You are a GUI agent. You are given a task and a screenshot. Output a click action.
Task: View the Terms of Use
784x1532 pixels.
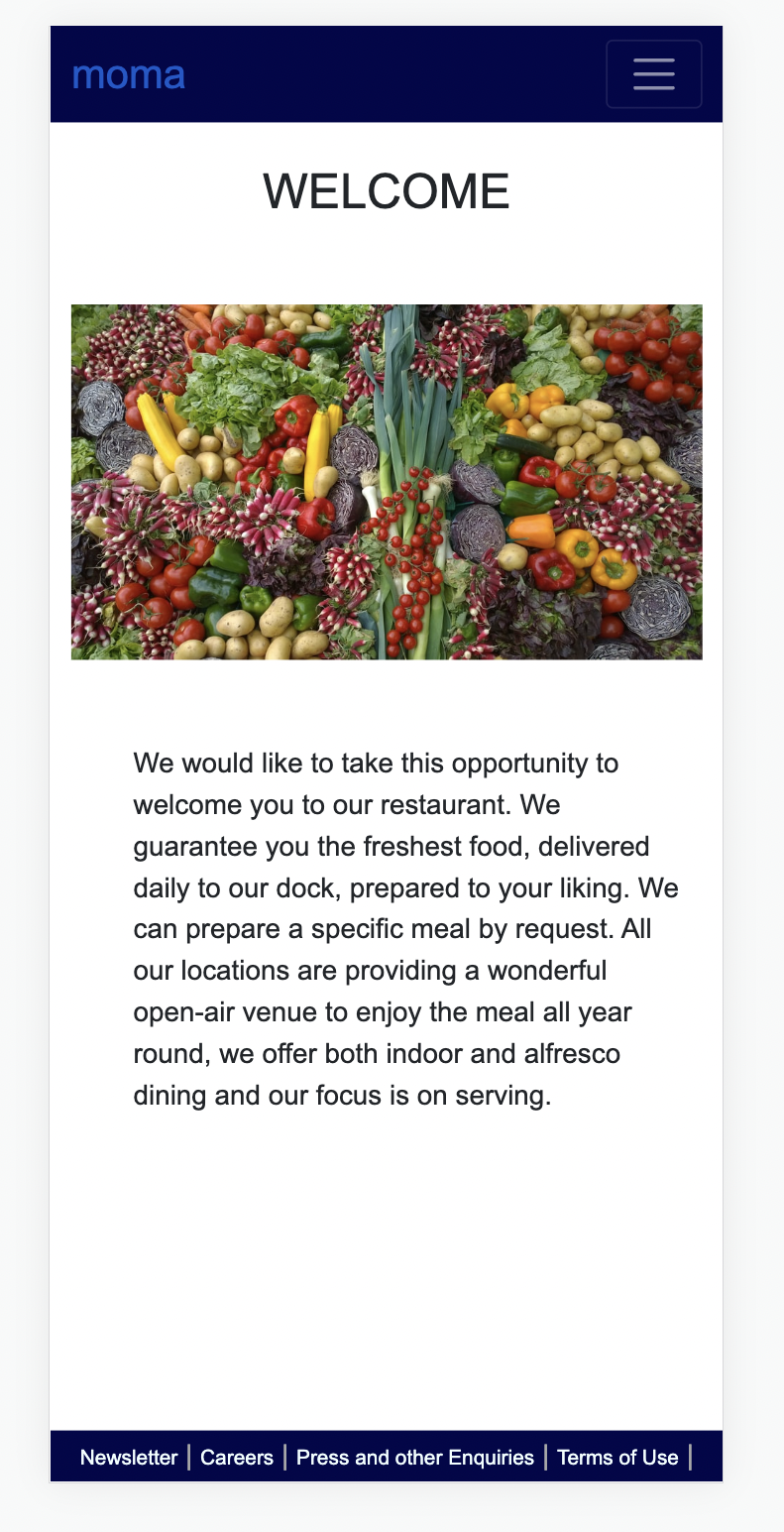coord(617,1457)
